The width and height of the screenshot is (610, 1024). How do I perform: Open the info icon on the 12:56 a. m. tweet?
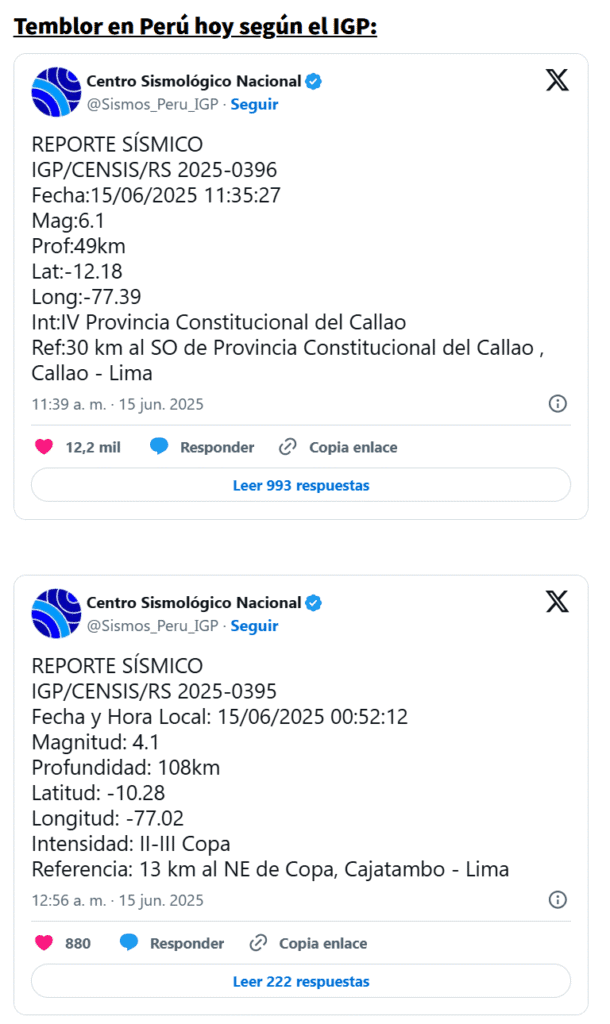point(558,900)
